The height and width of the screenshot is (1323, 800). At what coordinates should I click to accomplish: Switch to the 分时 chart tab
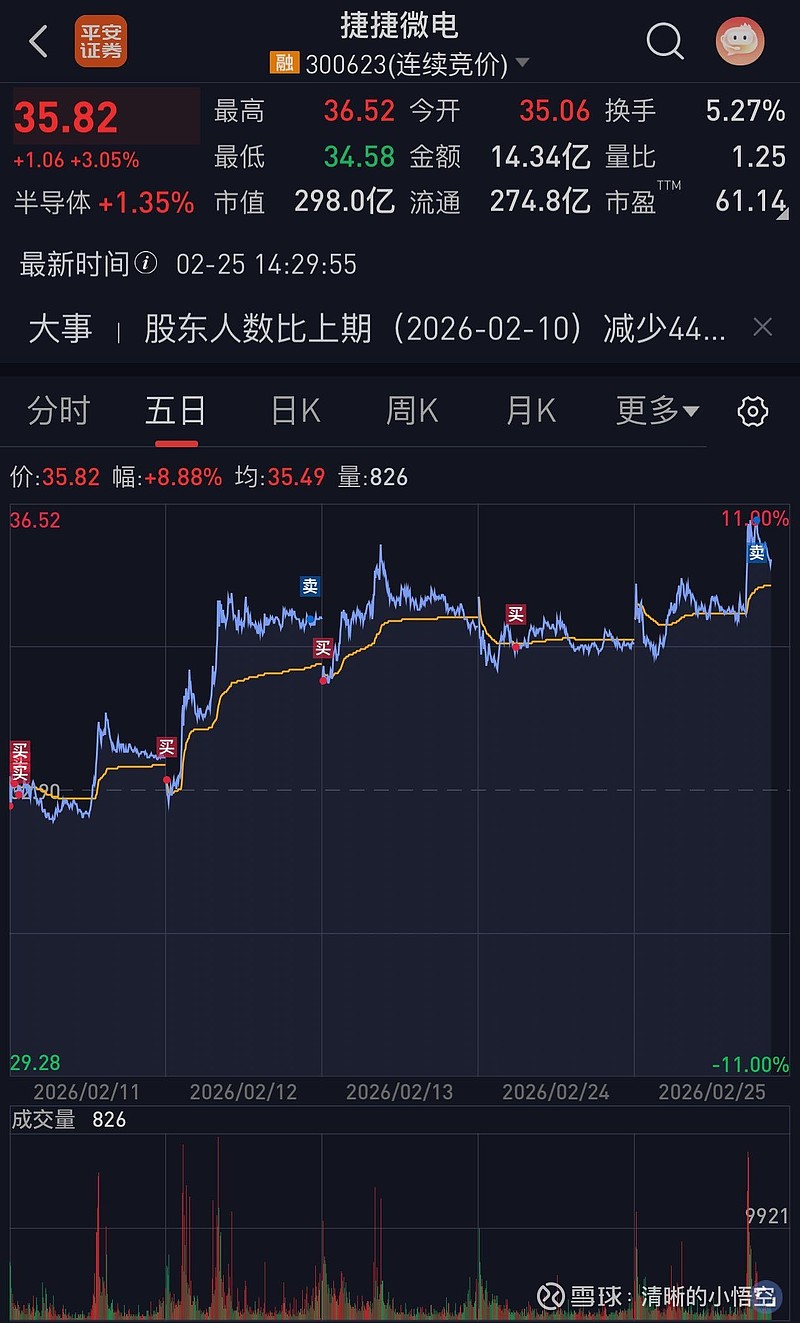point(59,411)
